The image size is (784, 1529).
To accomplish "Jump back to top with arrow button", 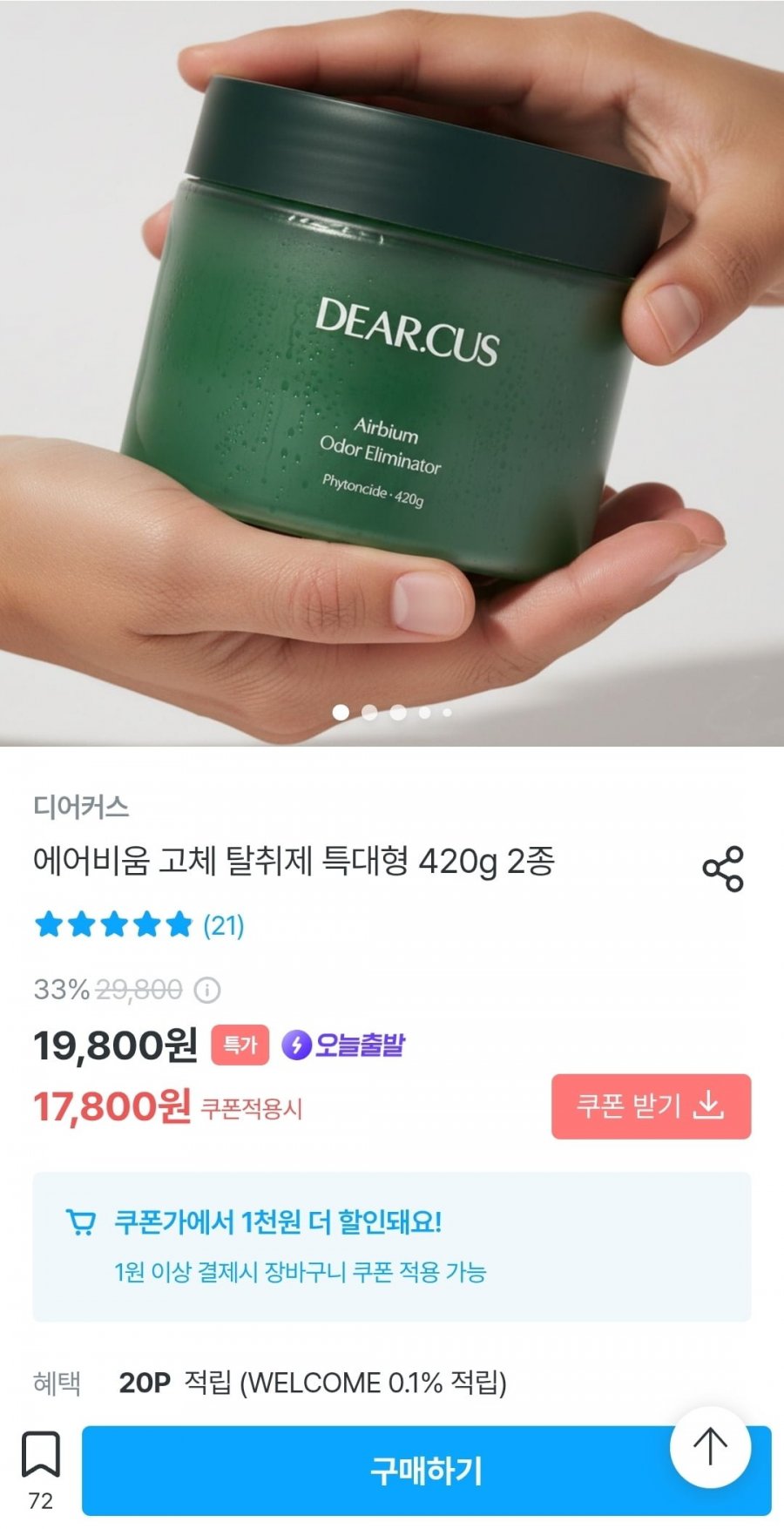I will pos(710,1446).
